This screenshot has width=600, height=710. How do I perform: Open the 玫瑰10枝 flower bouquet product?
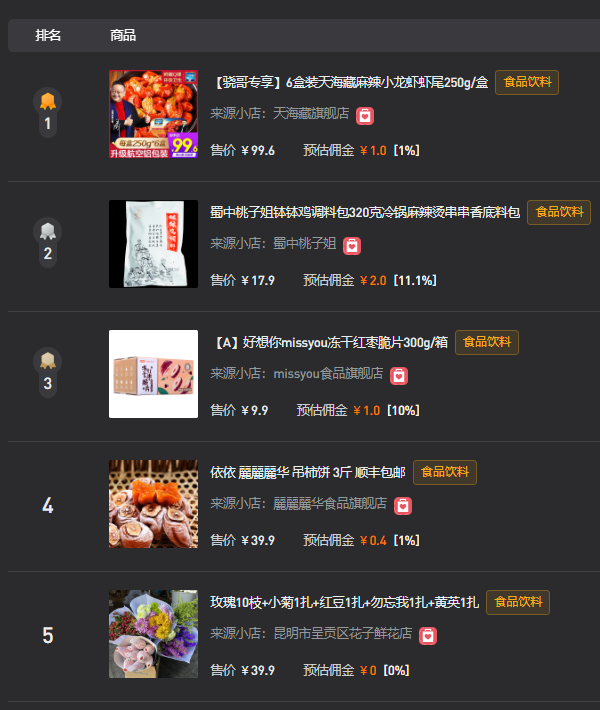coord(344,602)
